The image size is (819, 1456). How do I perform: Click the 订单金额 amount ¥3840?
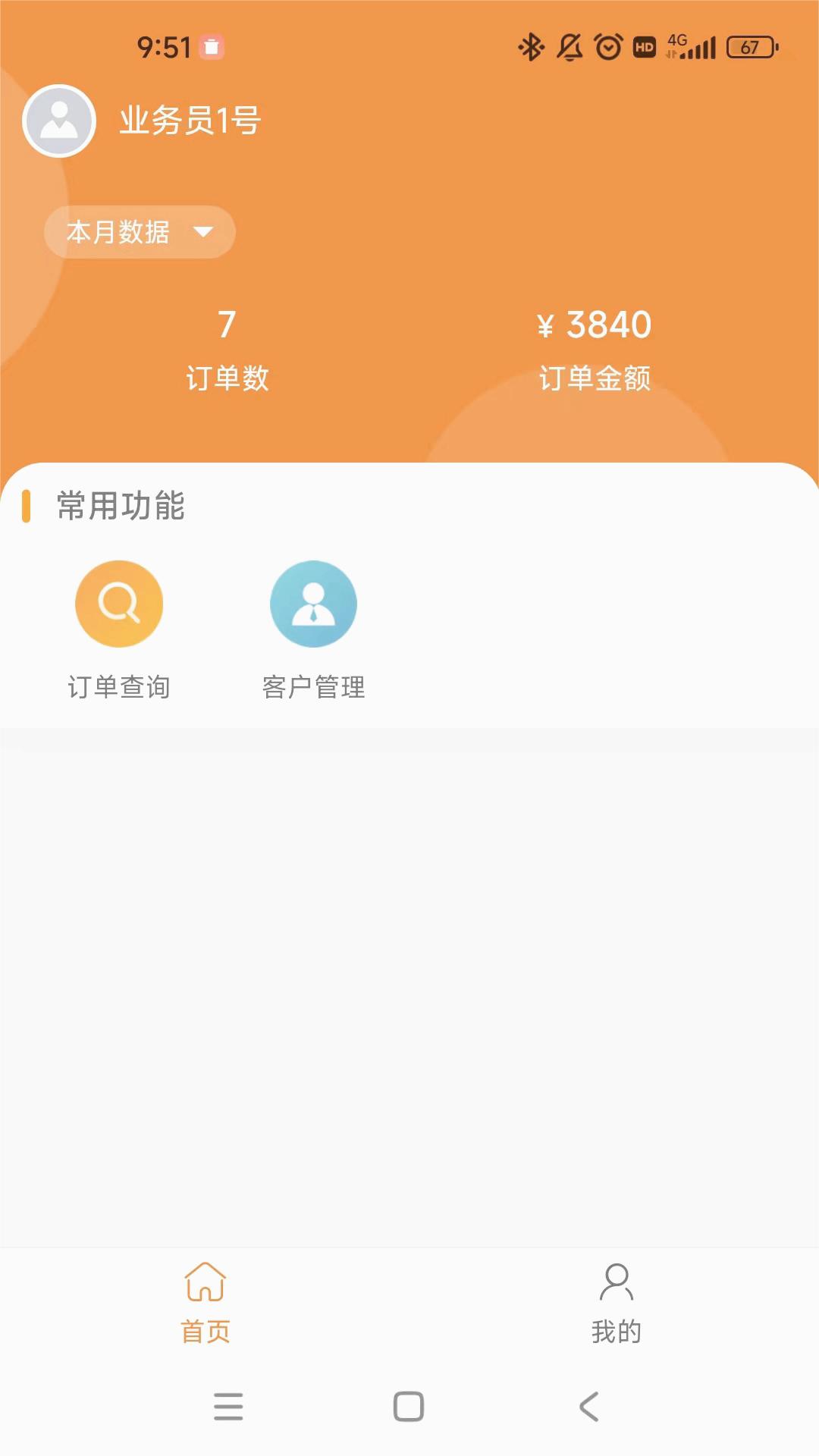[x=596, y=325]
